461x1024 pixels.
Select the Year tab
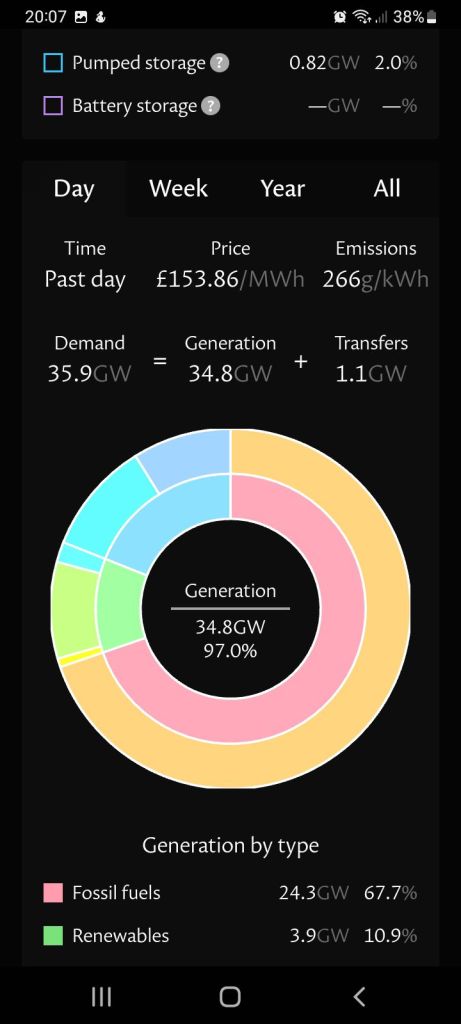283,189
